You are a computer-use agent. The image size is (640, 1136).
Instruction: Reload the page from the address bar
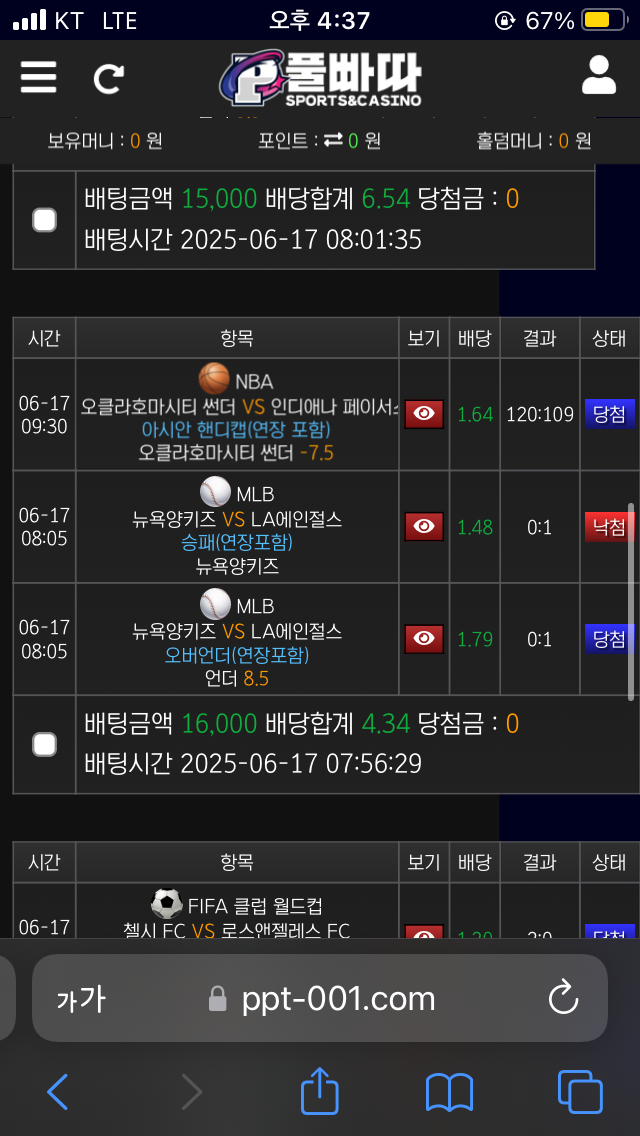pos(563,998)
